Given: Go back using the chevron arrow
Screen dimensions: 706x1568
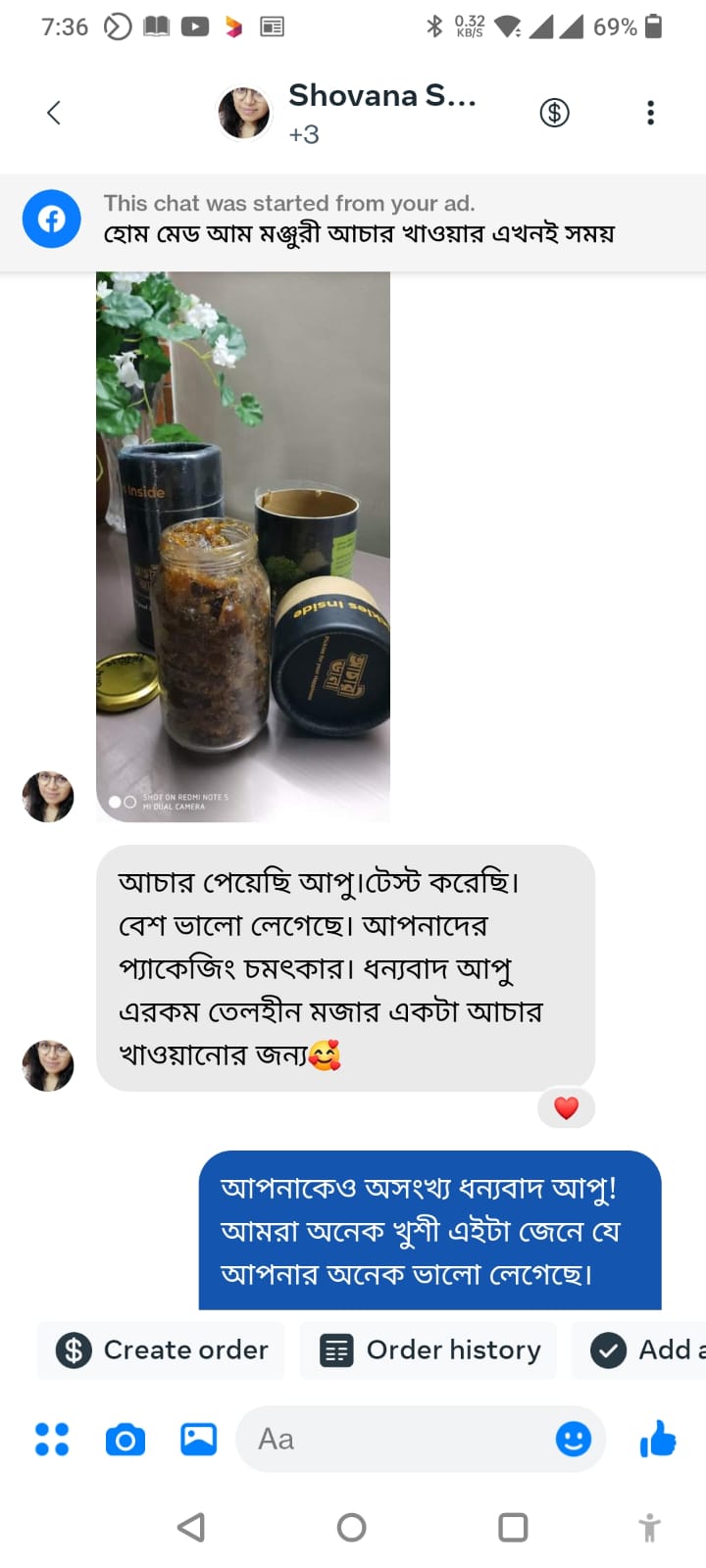Looking at the screenshot, I should click(x=54, y=112).
